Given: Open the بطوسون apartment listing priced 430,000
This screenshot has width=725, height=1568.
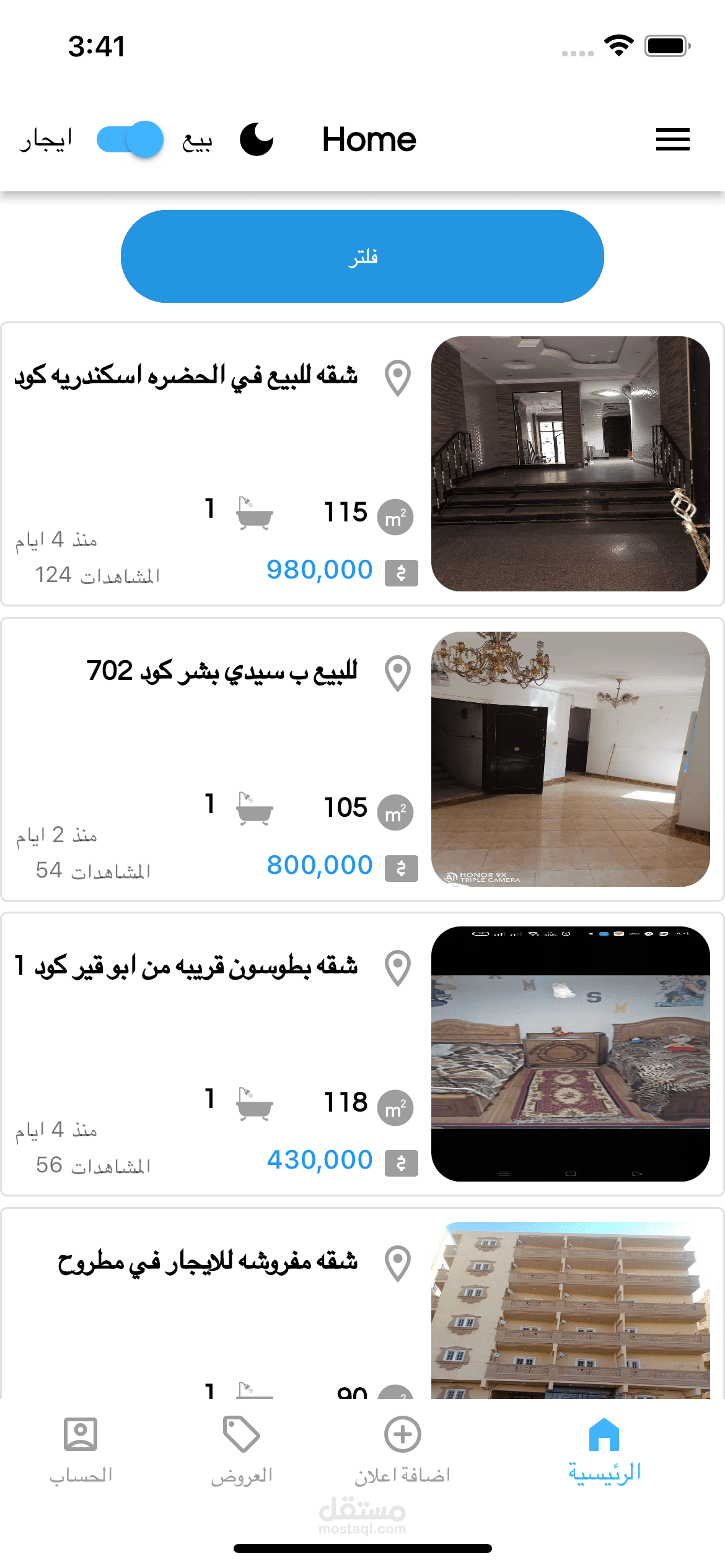Looking at the screenshot, I should coord(362,1054).
